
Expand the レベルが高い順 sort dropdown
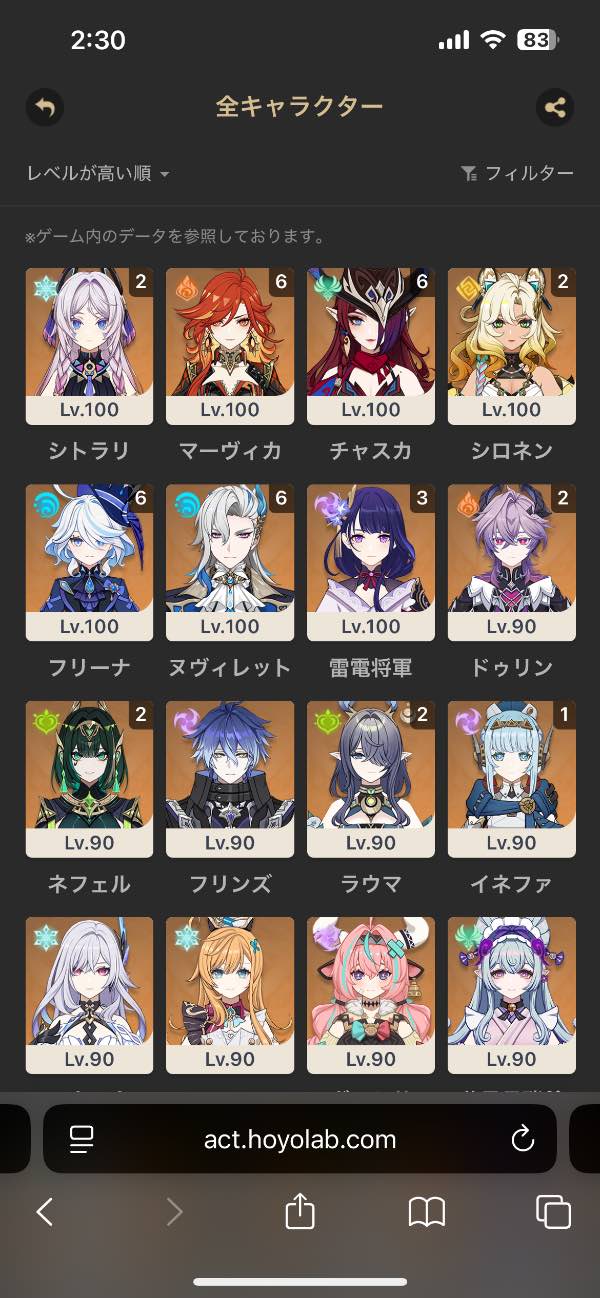point(98,174)
